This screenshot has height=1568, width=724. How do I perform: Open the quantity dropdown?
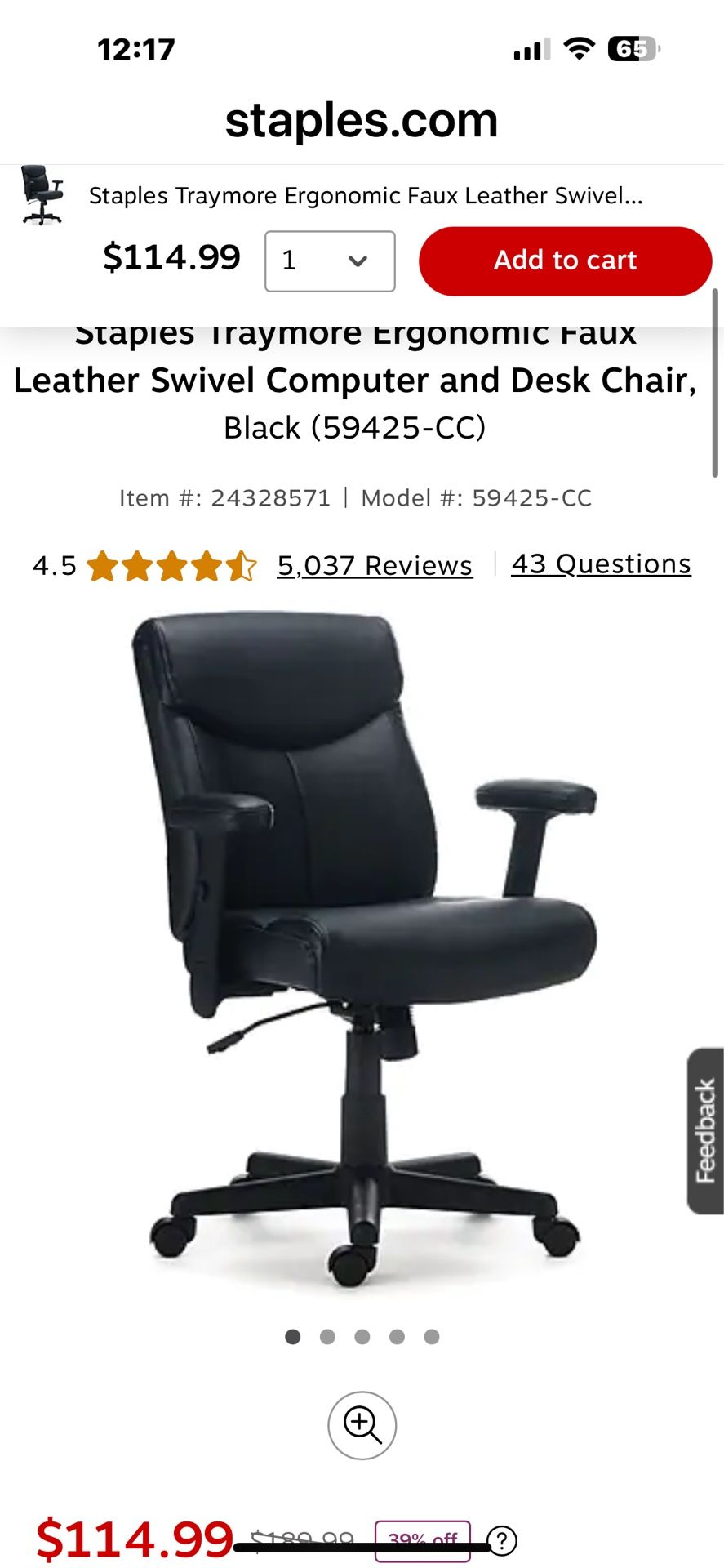tap(330, 261)
